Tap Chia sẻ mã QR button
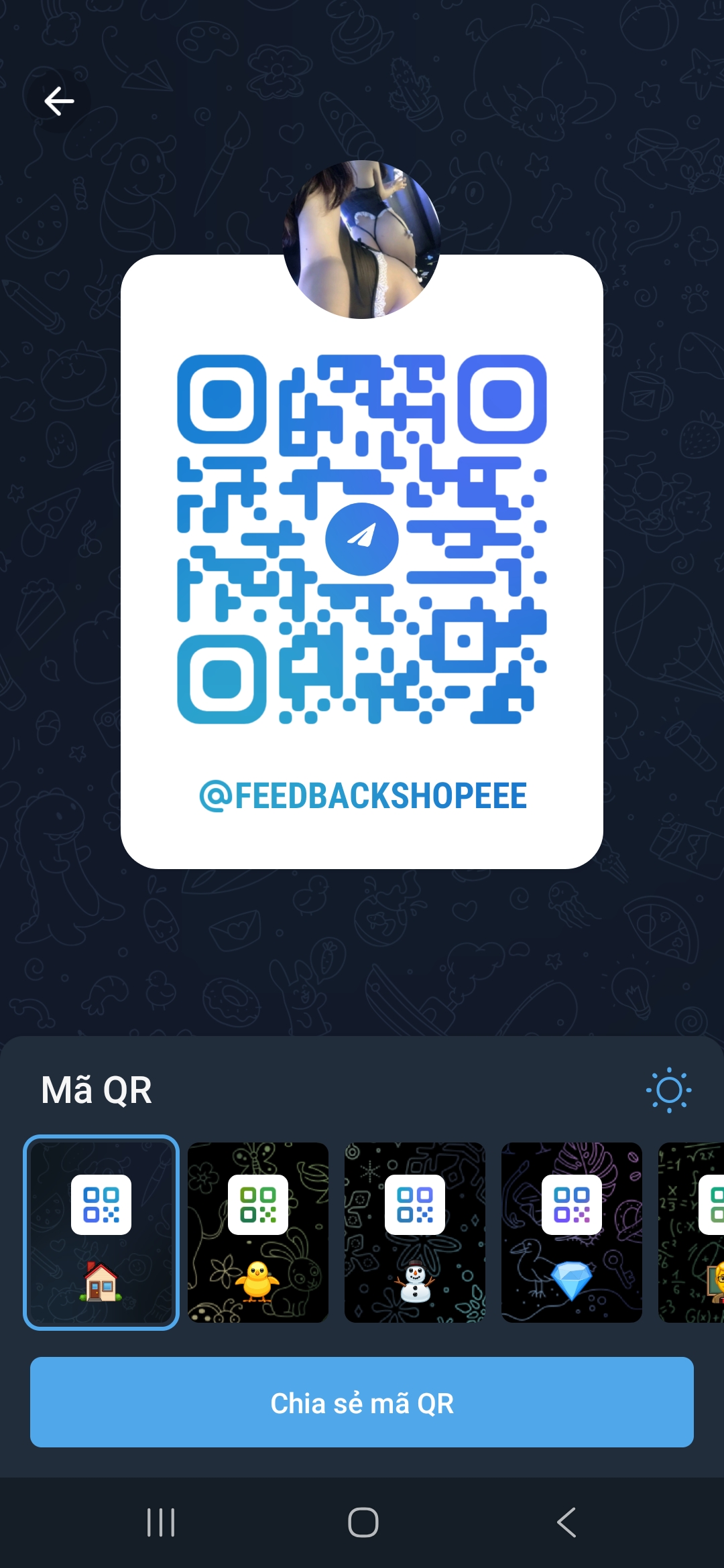Image resolution: width=724 pixels, height=1568 pixels. pyautogui.click(x=362, y=1402)
